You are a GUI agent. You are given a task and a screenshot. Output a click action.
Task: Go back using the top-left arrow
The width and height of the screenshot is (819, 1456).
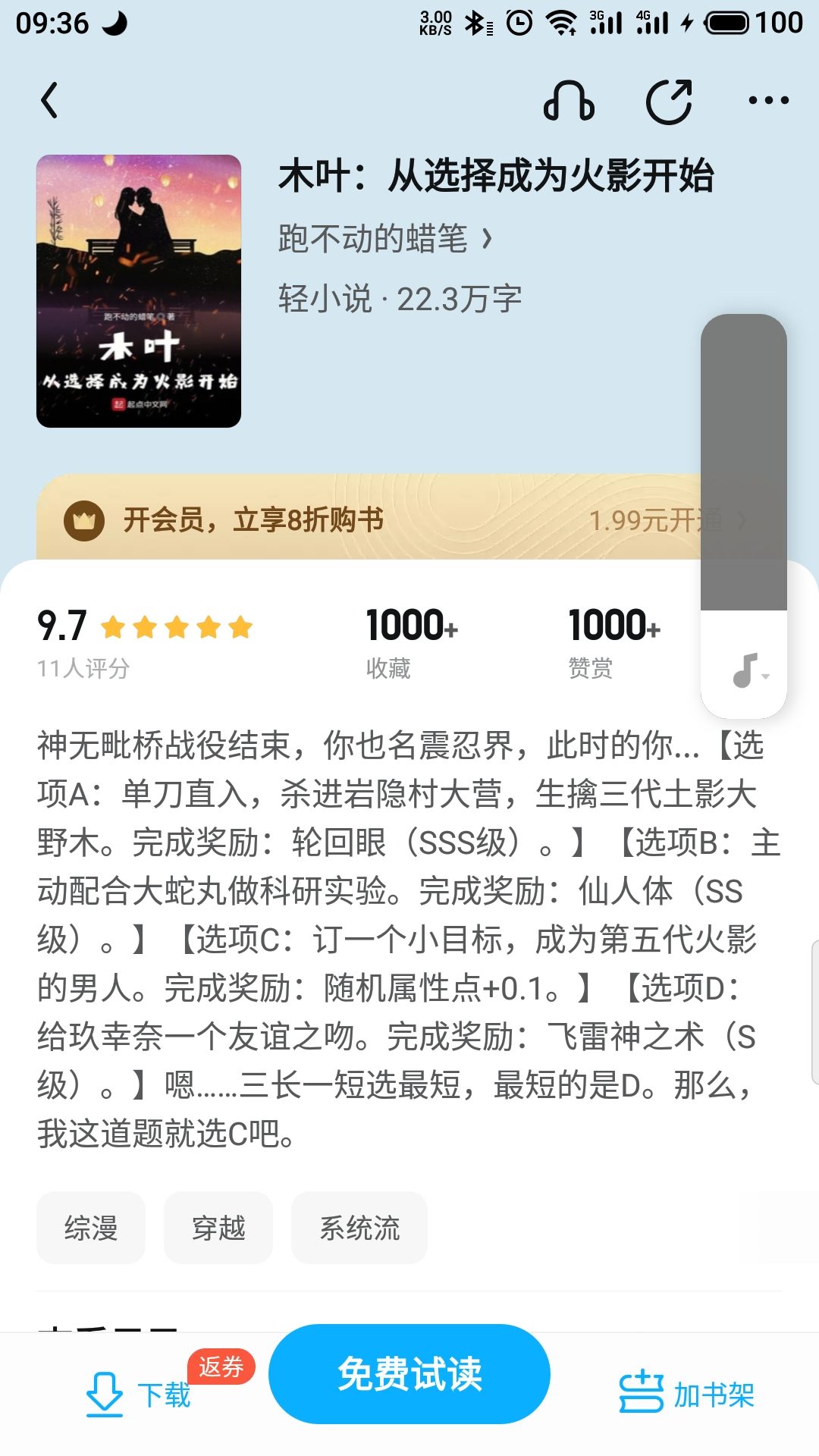point(50,101)
